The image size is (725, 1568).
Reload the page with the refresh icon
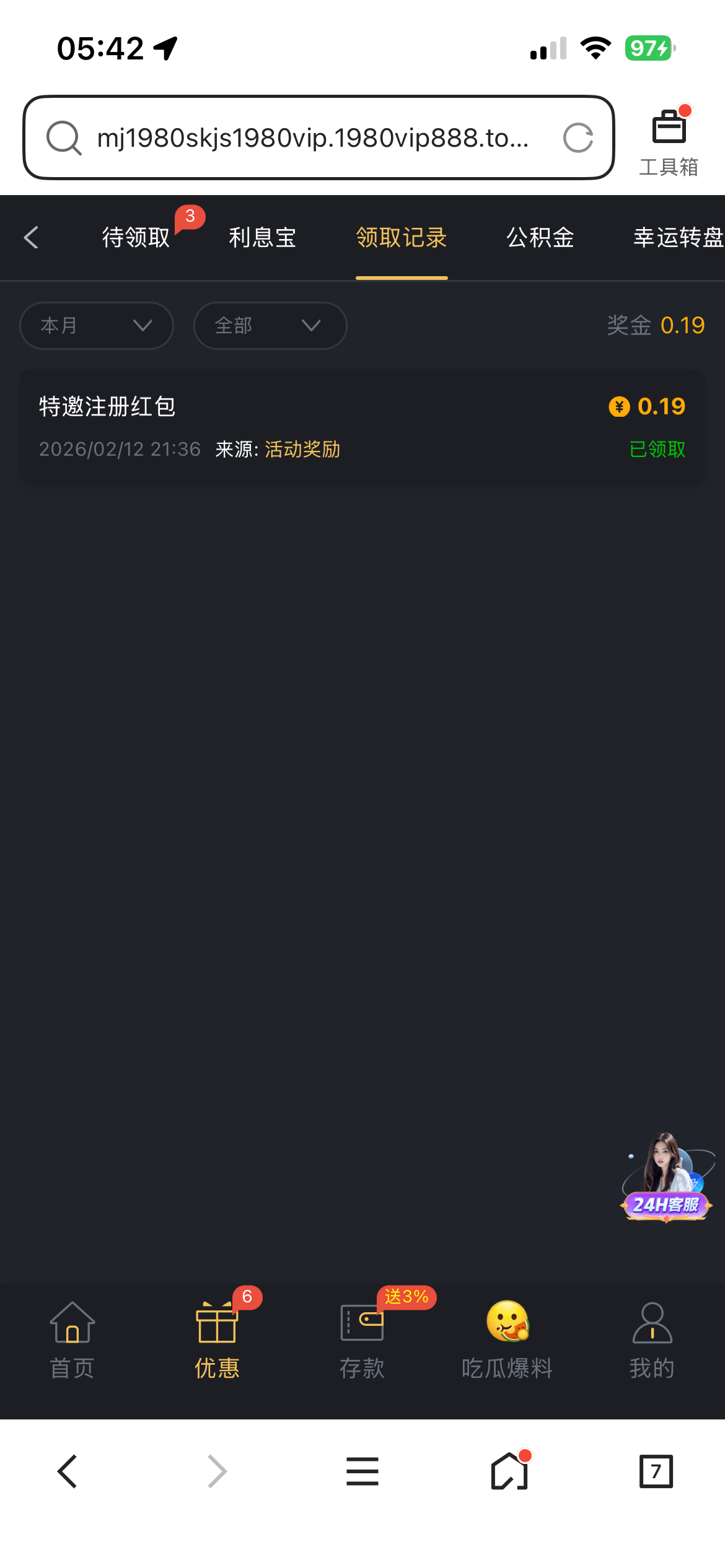click(x=578, y=139)
